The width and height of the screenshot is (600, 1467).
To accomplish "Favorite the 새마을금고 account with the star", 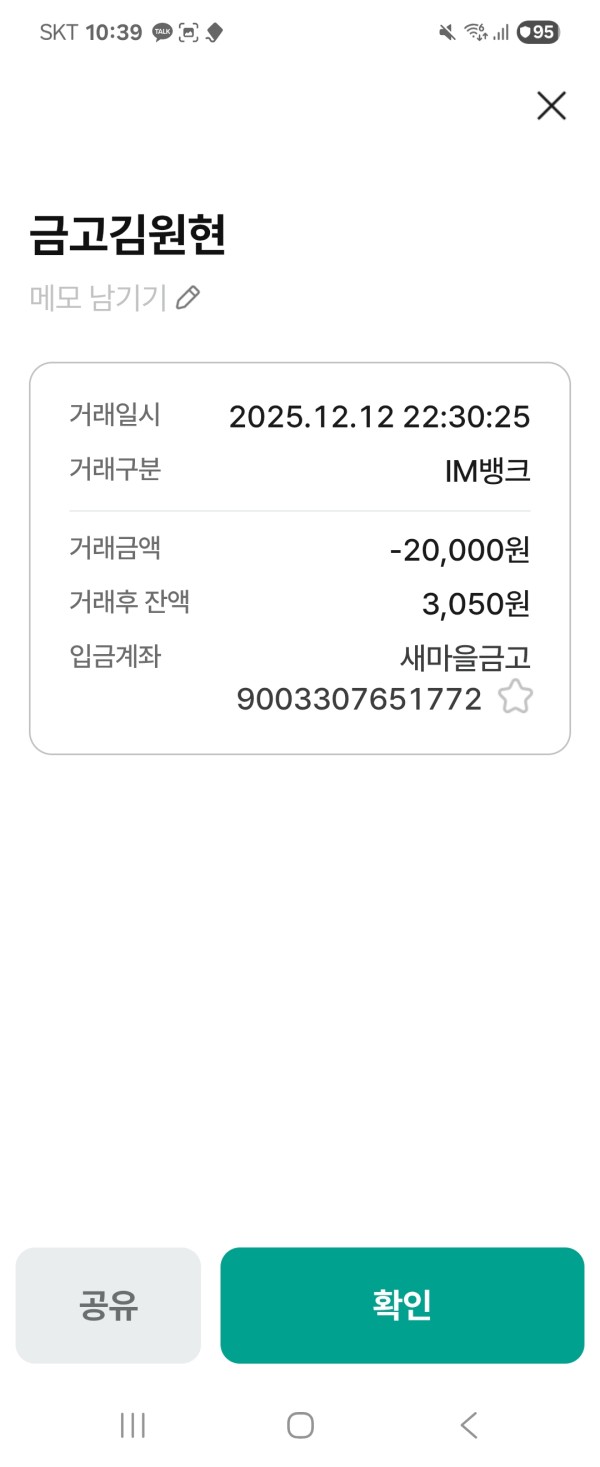I will [515, 697].
